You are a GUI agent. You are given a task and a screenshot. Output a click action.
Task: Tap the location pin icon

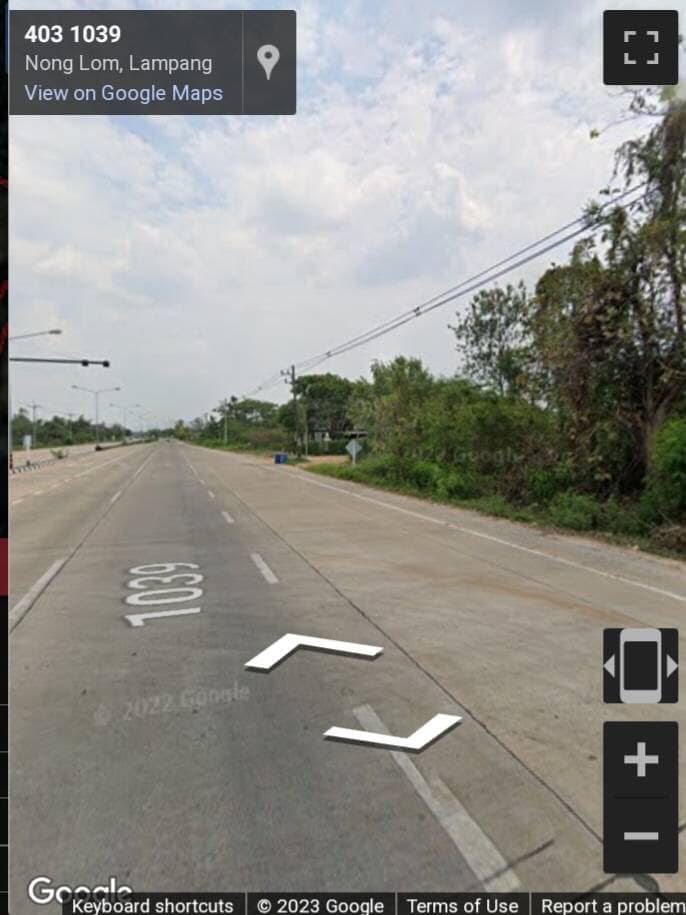[x=268, y=62]
